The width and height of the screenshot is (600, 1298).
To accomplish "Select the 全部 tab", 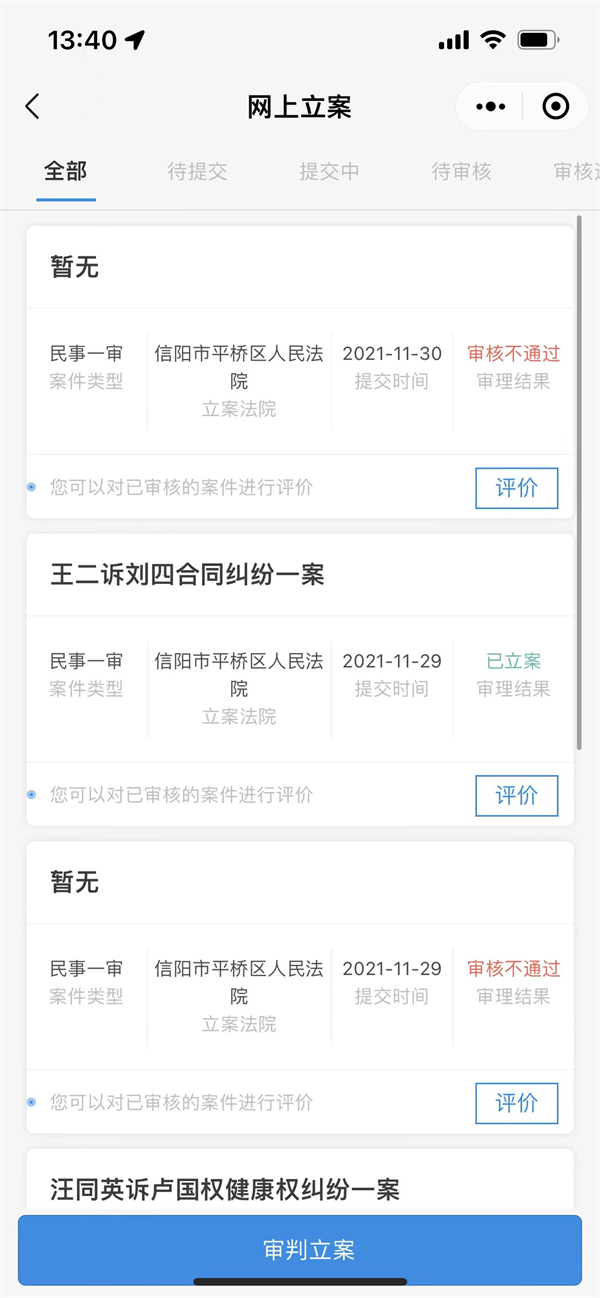I will pos(66,171).
